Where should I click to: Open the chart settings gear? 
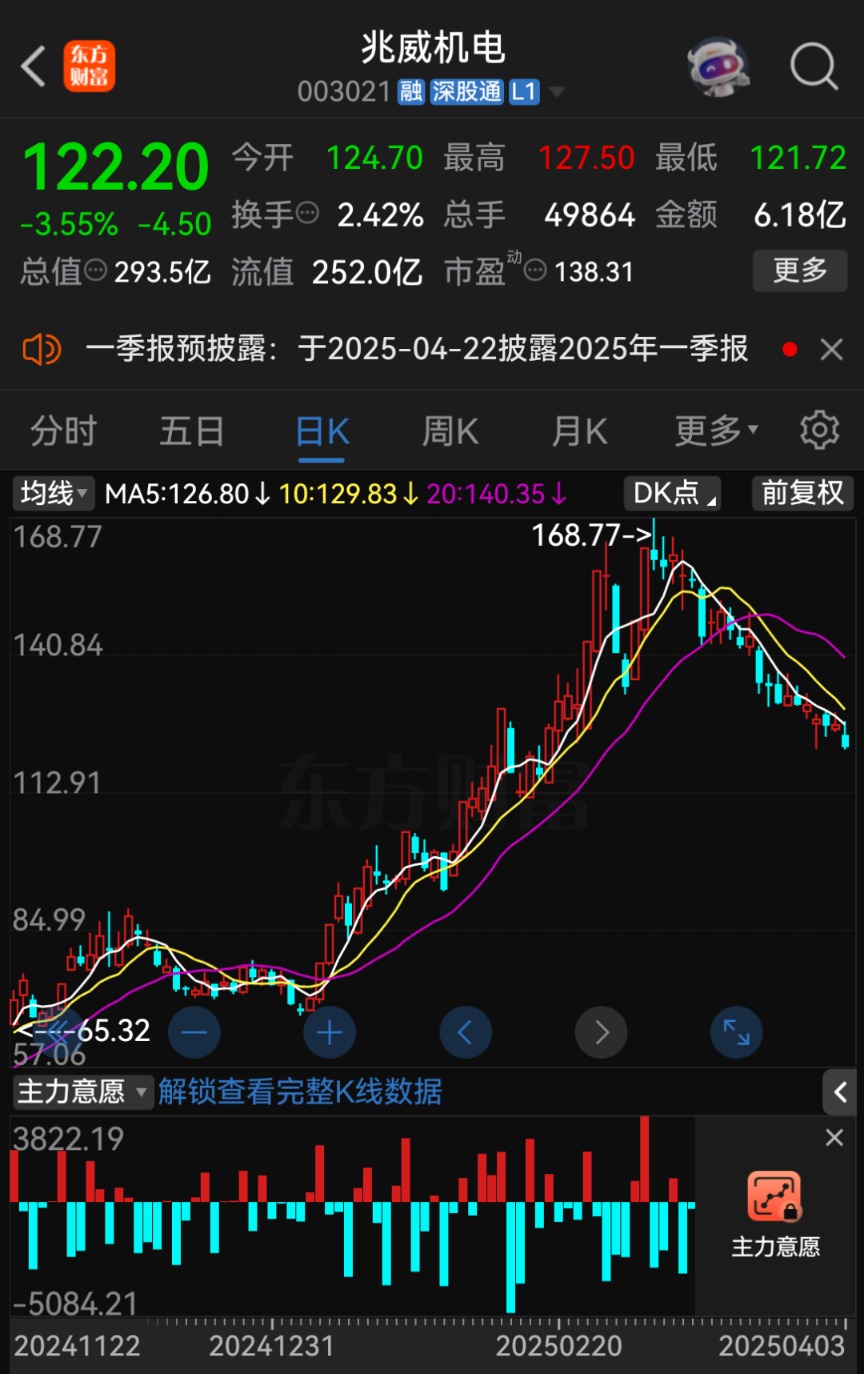[x=820, y=430]
